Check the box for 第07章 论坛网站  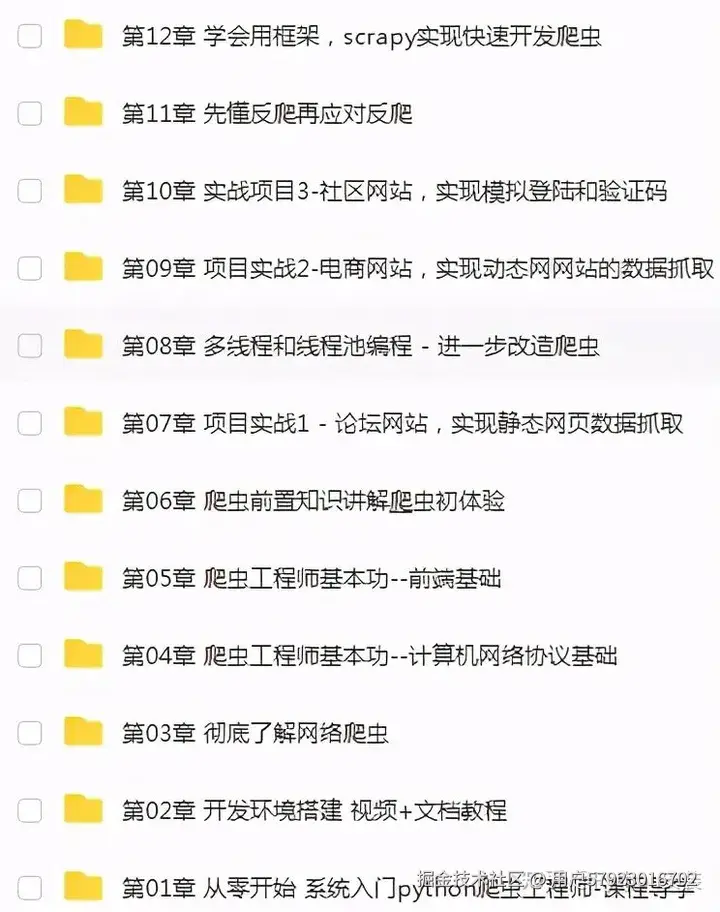pos(30,423)
